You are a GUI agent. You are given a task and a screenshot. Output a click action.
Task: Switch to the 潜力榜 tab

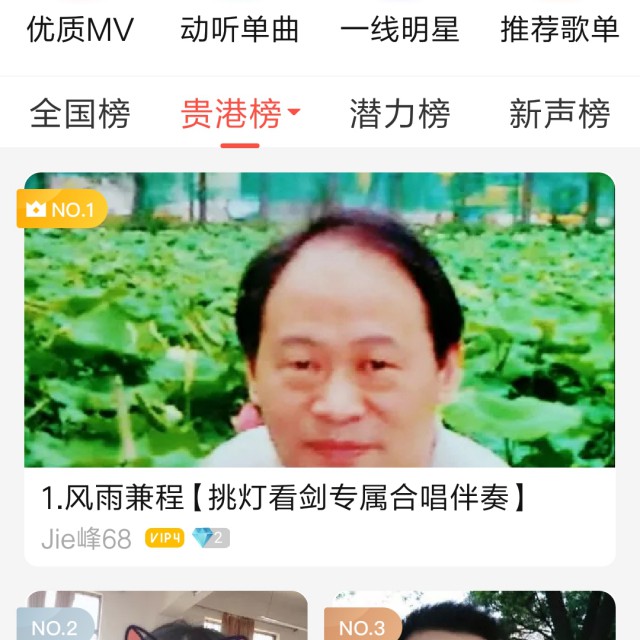pos(400,114)
